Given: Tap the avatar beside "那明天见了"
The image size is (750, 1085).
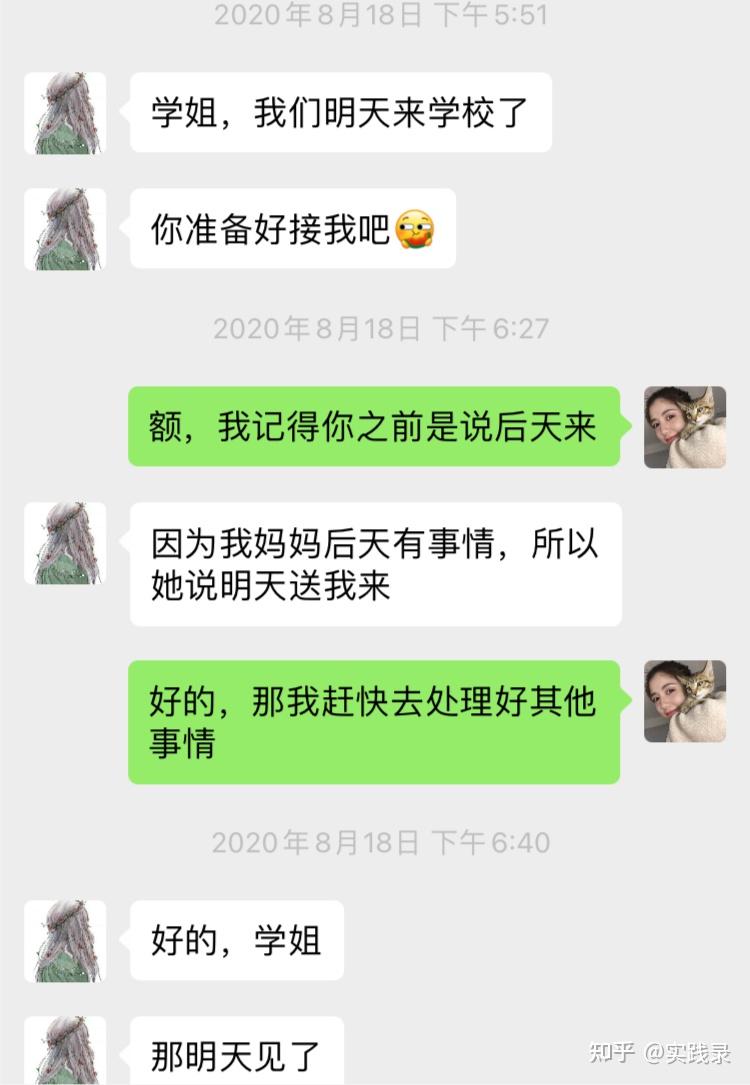Looking at the screenshot, I should tap(65, 1052).
